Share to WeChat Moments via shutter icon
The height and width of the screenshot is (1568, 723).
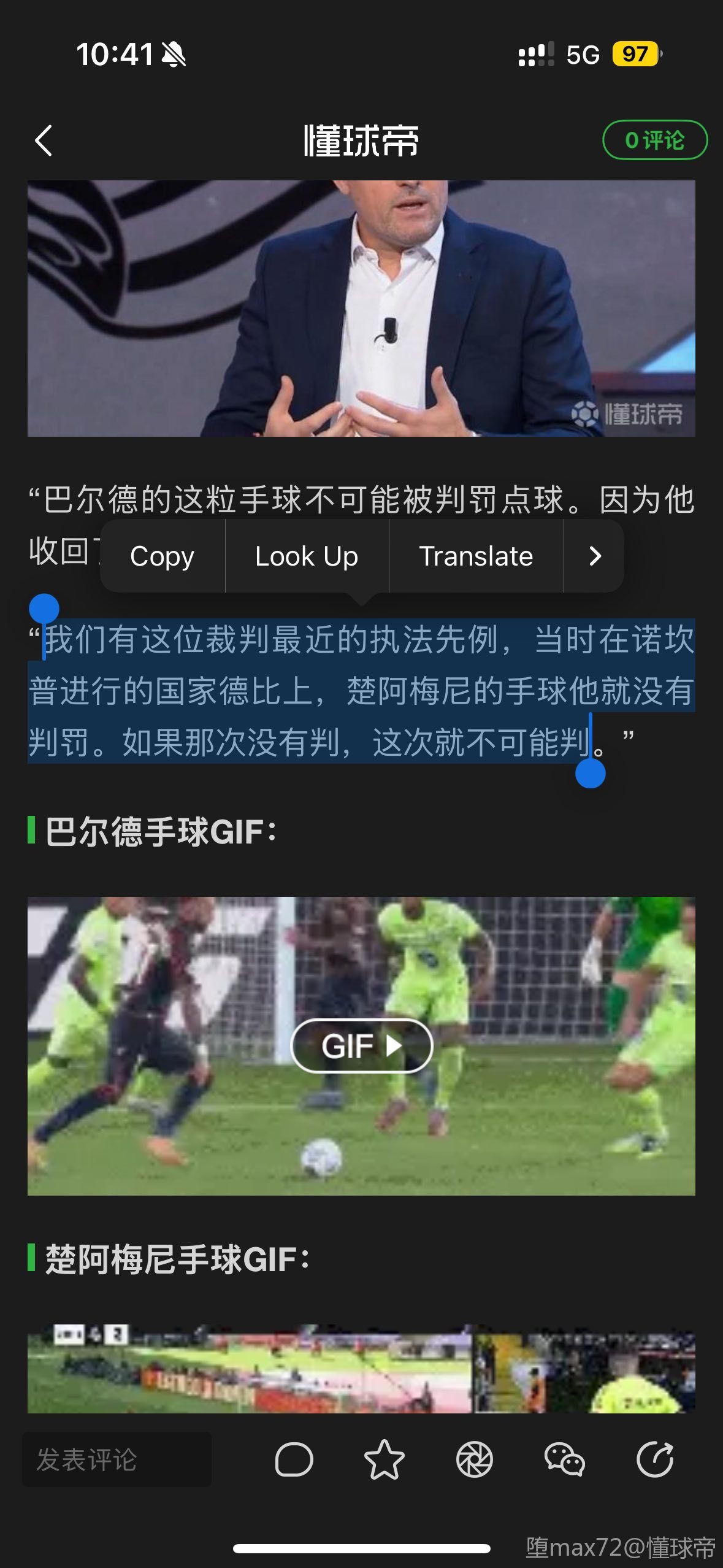tap(474, 1459)
